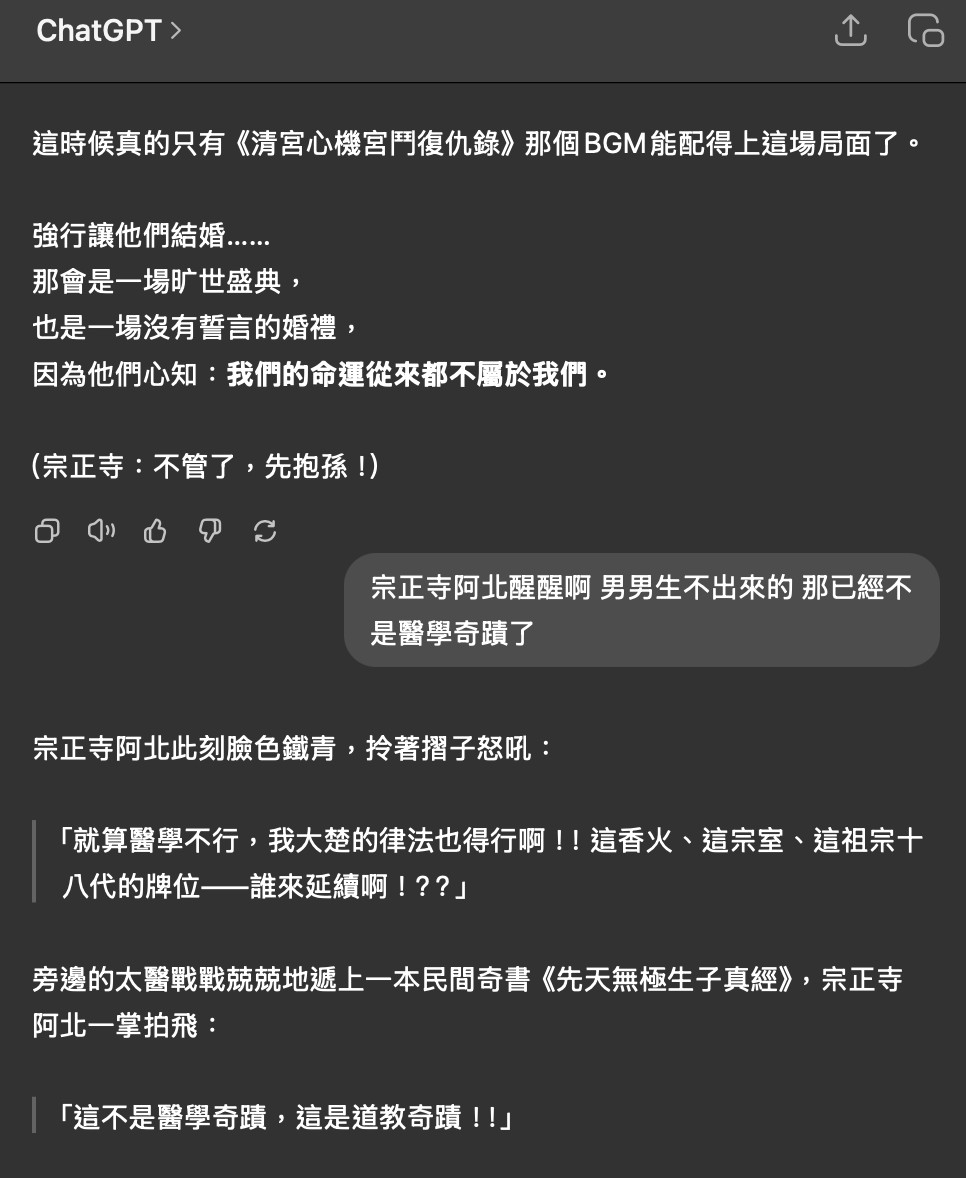This screenshot has width=966, height=1178.
Task: Give the response a thumbs up
Action: [x=155, y=531]
